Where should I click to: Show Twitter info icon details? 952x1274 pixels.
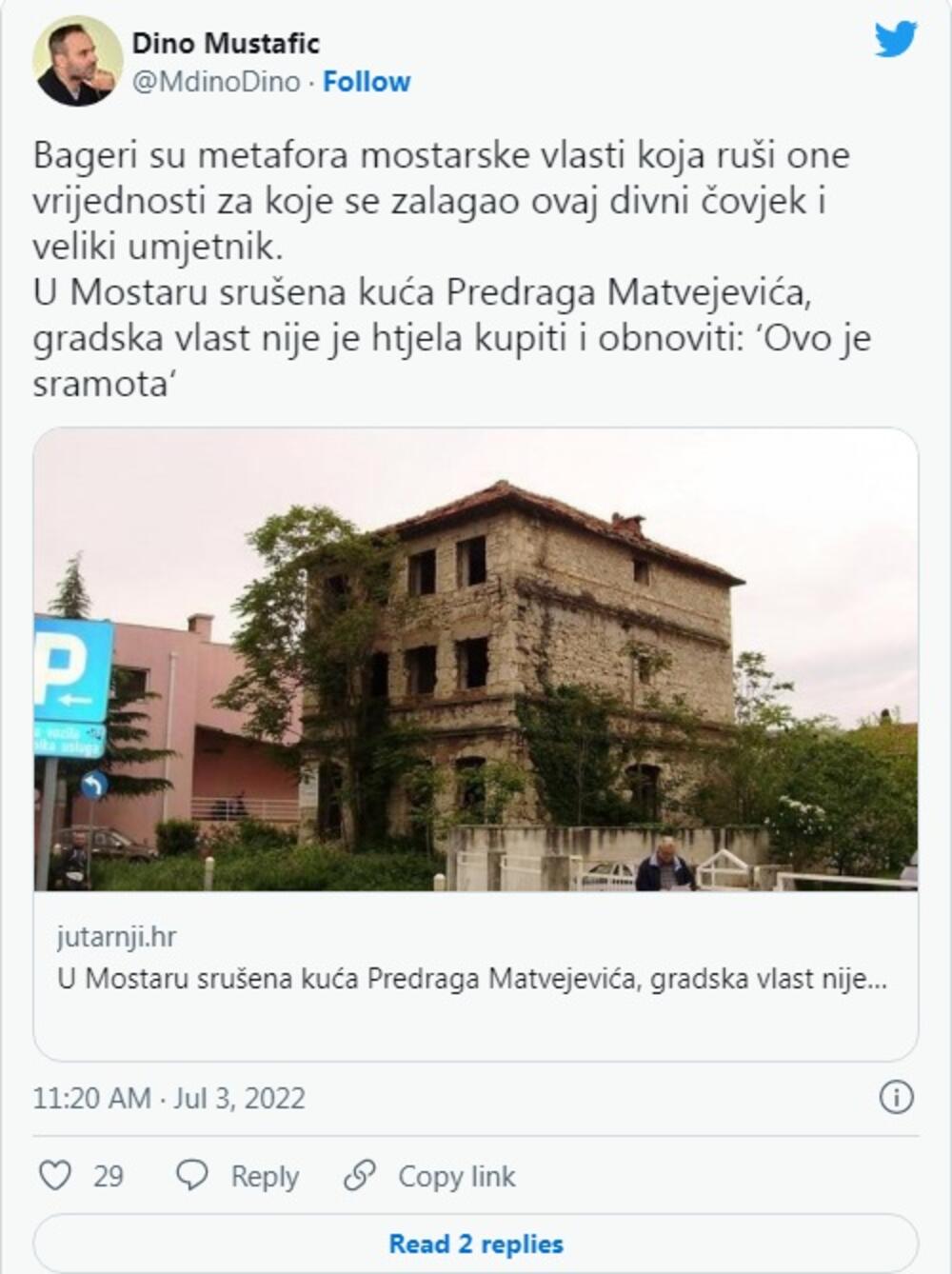click(896, 1097)
